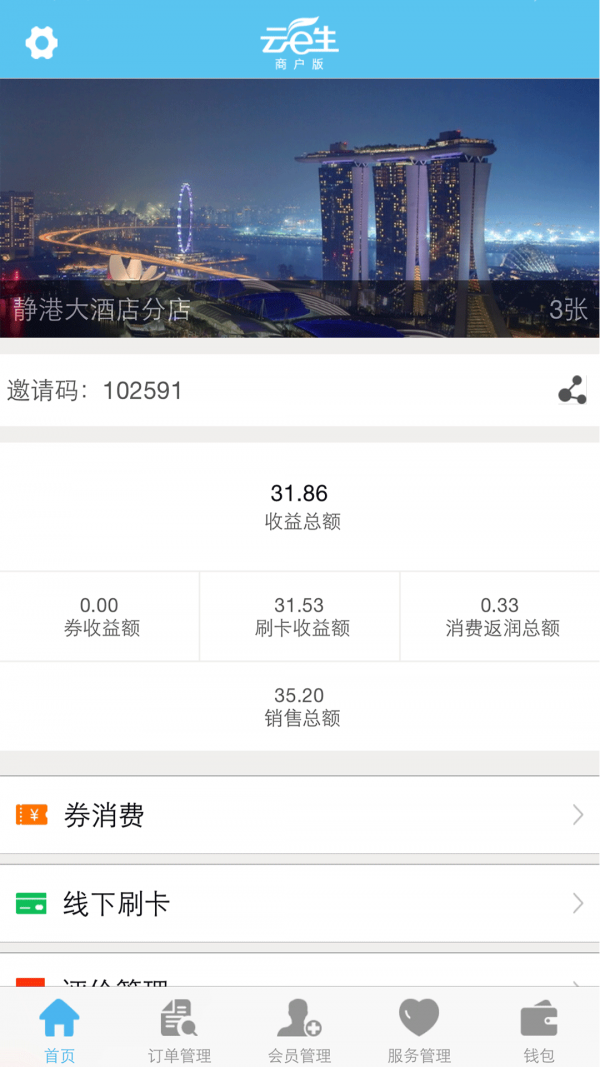Select the 服务管理 tab

(419, 1030)
